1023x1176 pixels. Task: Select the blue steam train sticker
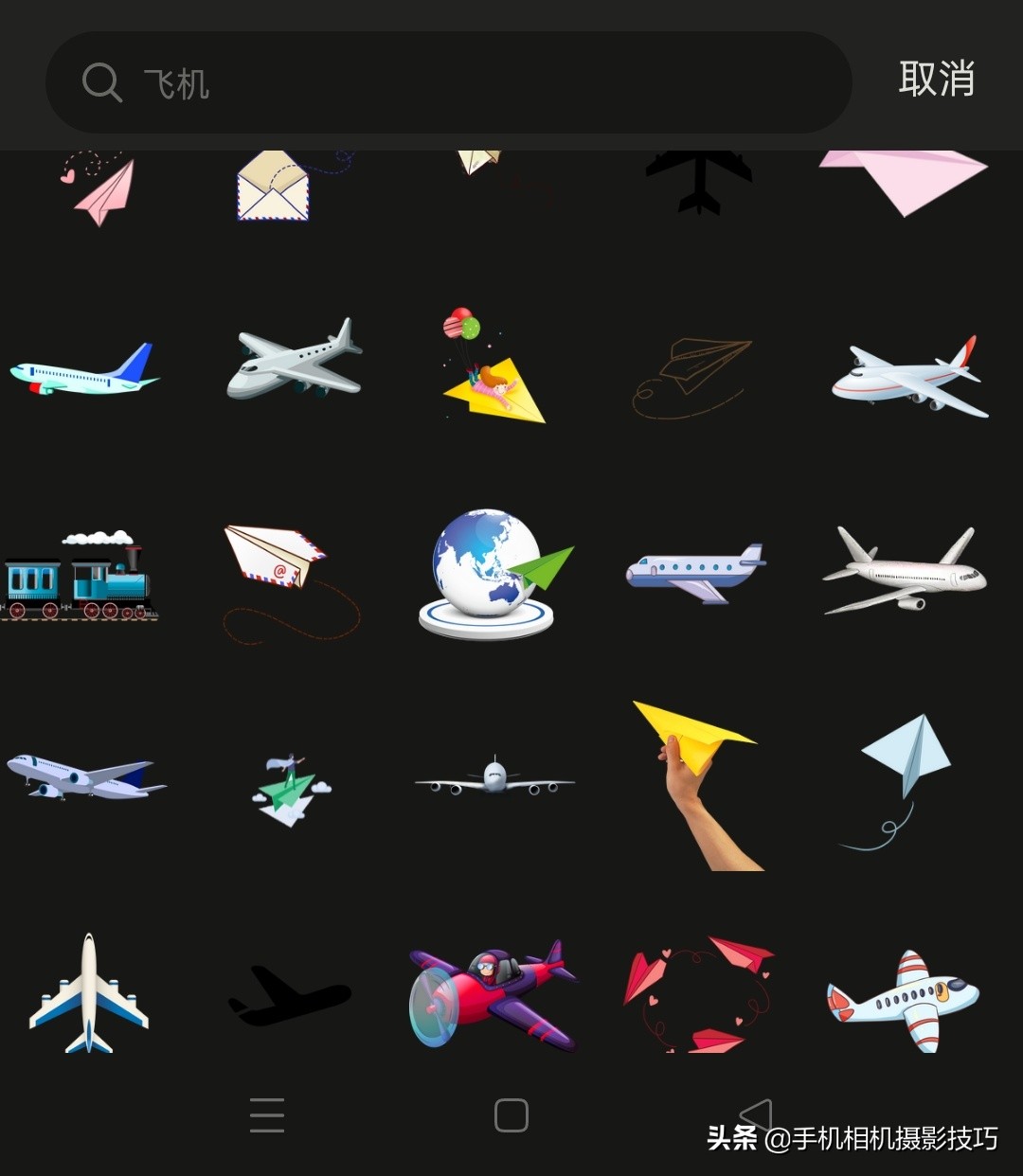(x=80, y=578)
